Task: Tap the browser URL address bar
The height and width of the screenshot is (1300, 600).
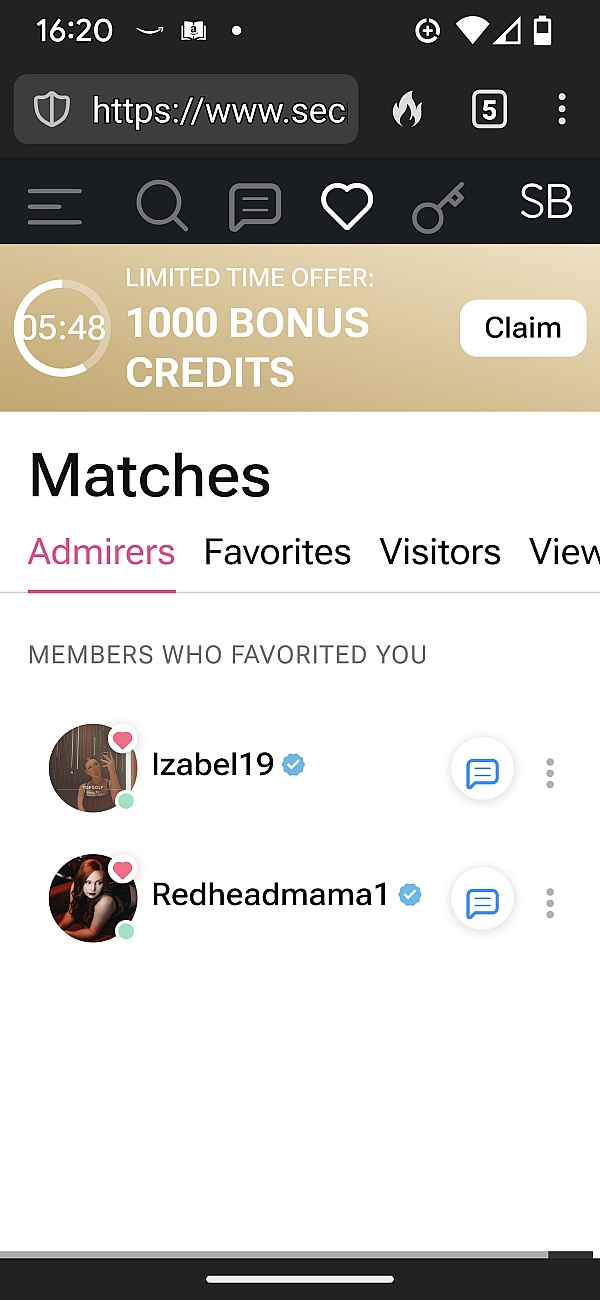Action: click(x=186, y=109)
